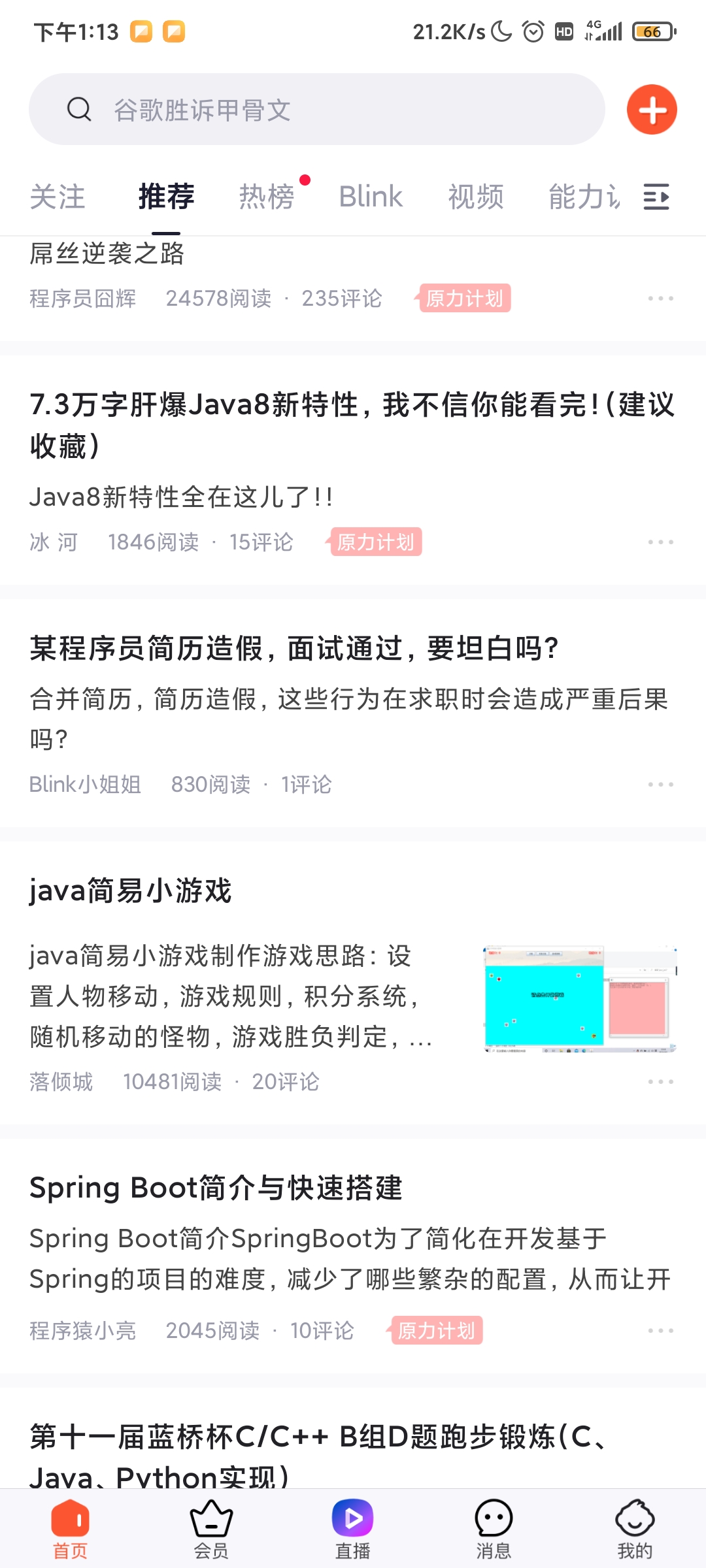706x1568 pixels.
Task: Open more options on Blink小姐姐's post
Action: [660, 785]
